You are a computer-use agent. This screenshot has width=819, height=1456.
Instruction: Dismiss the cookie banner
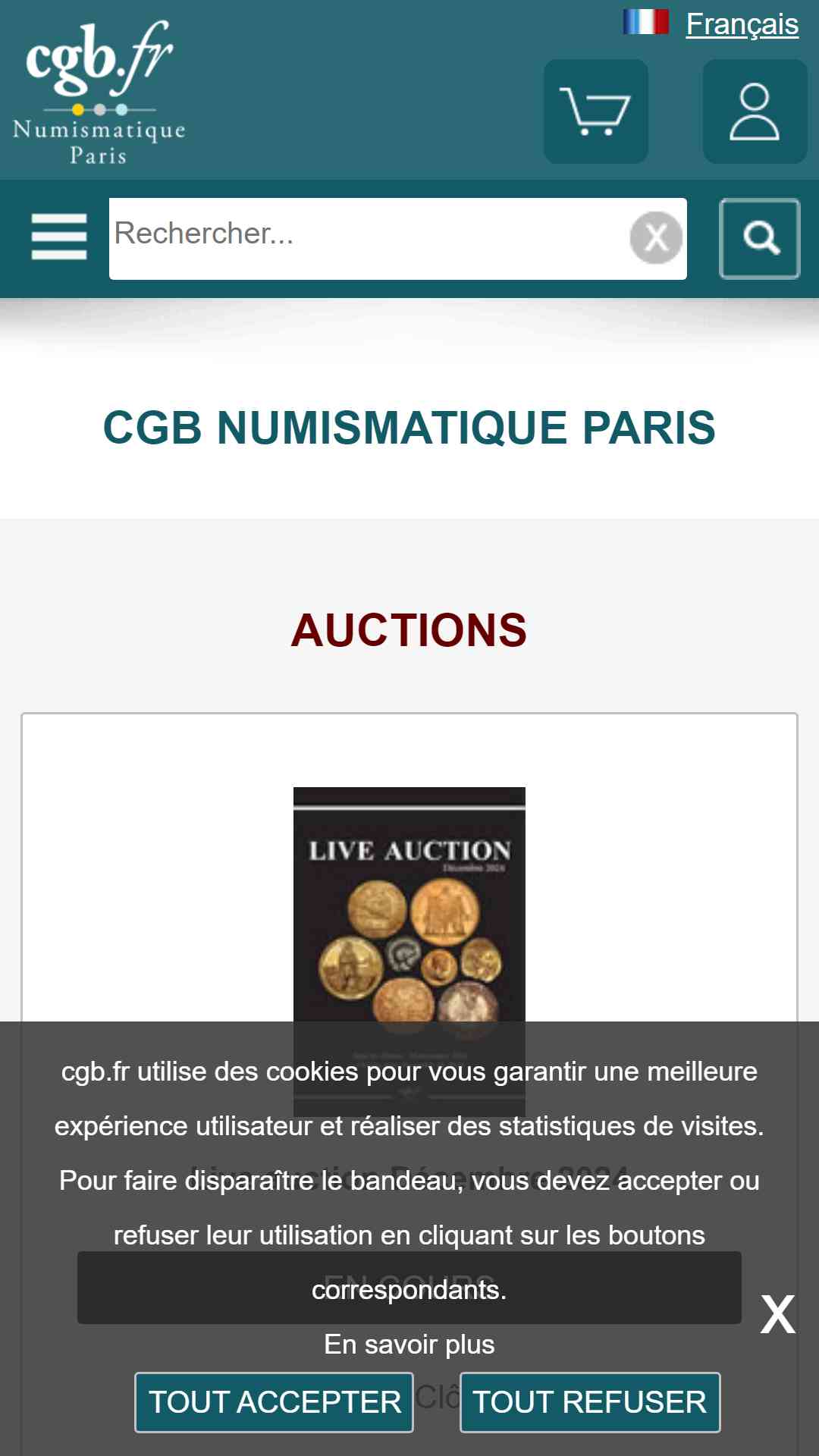pyautogui.click(x=777, y=1314)
